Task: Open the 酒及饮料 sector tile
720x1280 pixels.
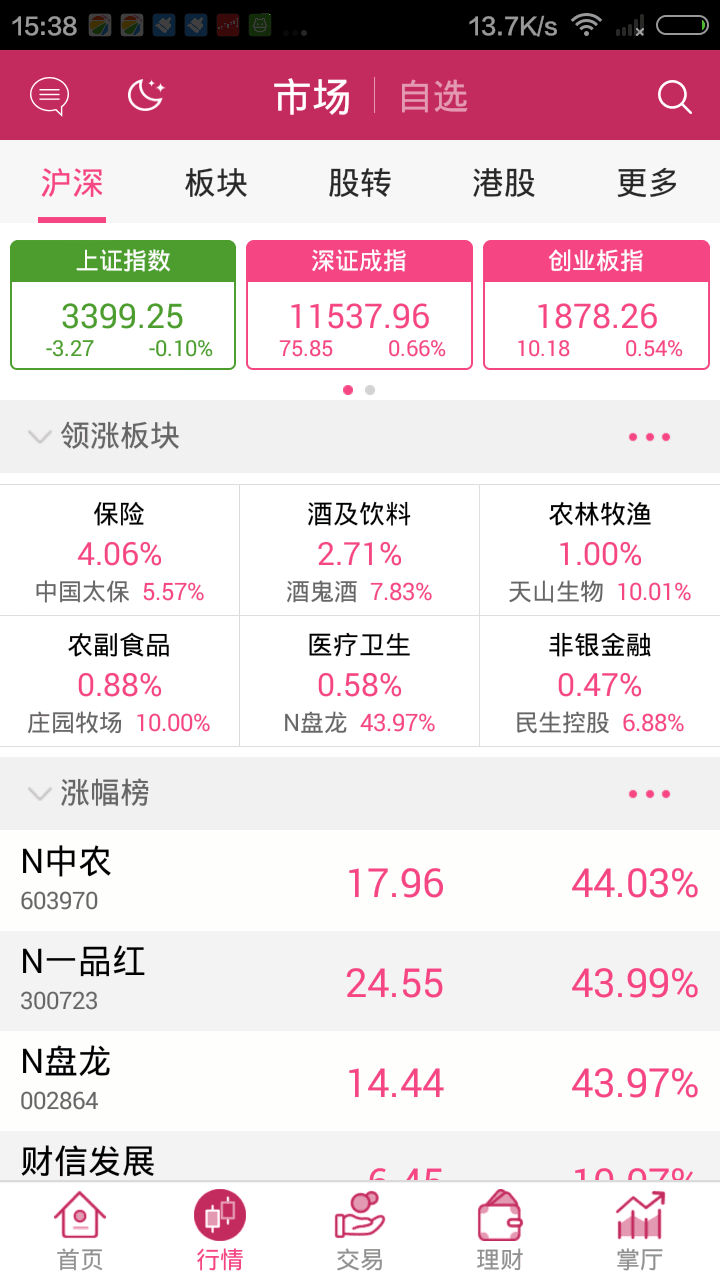Action: (x=360, y=550)
